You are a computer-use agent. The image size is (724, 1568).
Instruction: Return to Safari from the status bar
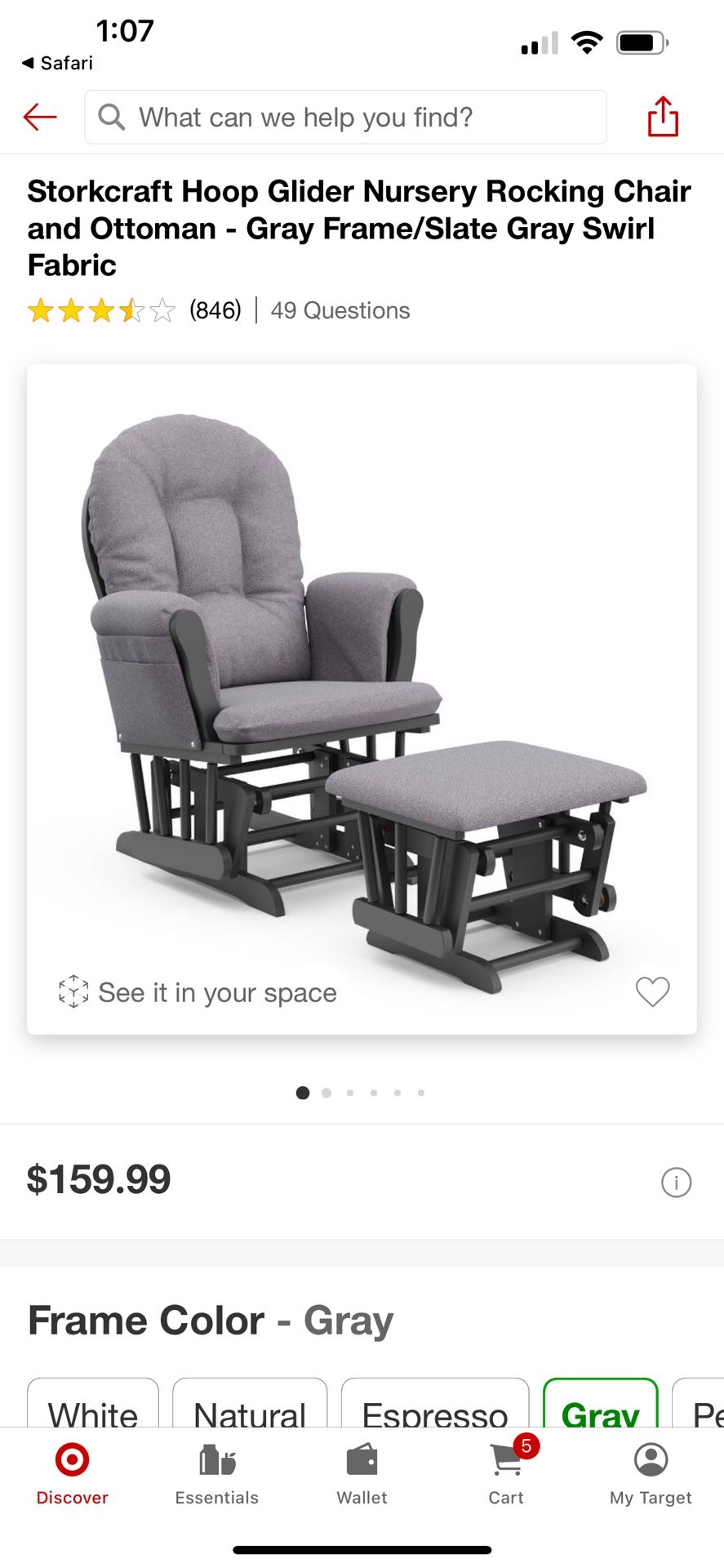point(57,63)
